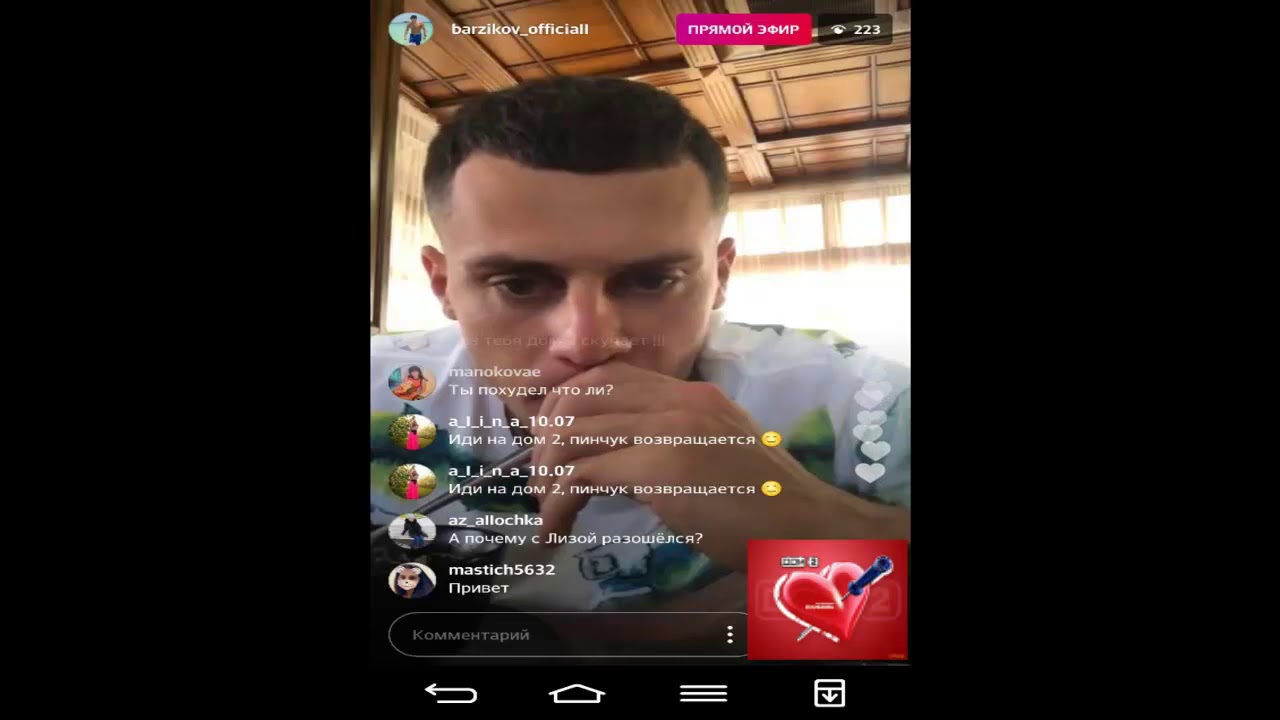The height and width of the screenshot is (720, 1280).
Task: Tap the barzikov_officiall username
Action: (519, 29)
